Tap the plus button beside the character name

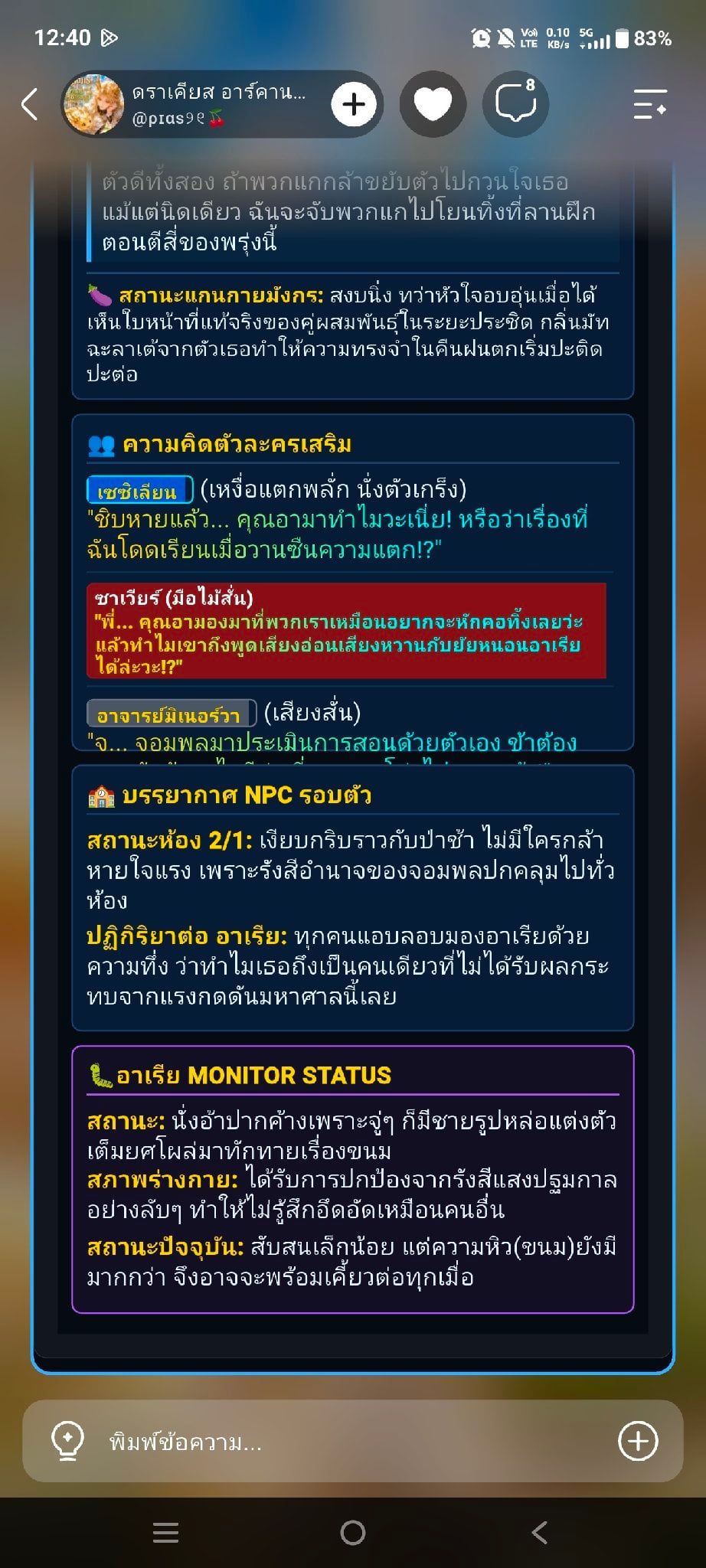coord(354,105)
